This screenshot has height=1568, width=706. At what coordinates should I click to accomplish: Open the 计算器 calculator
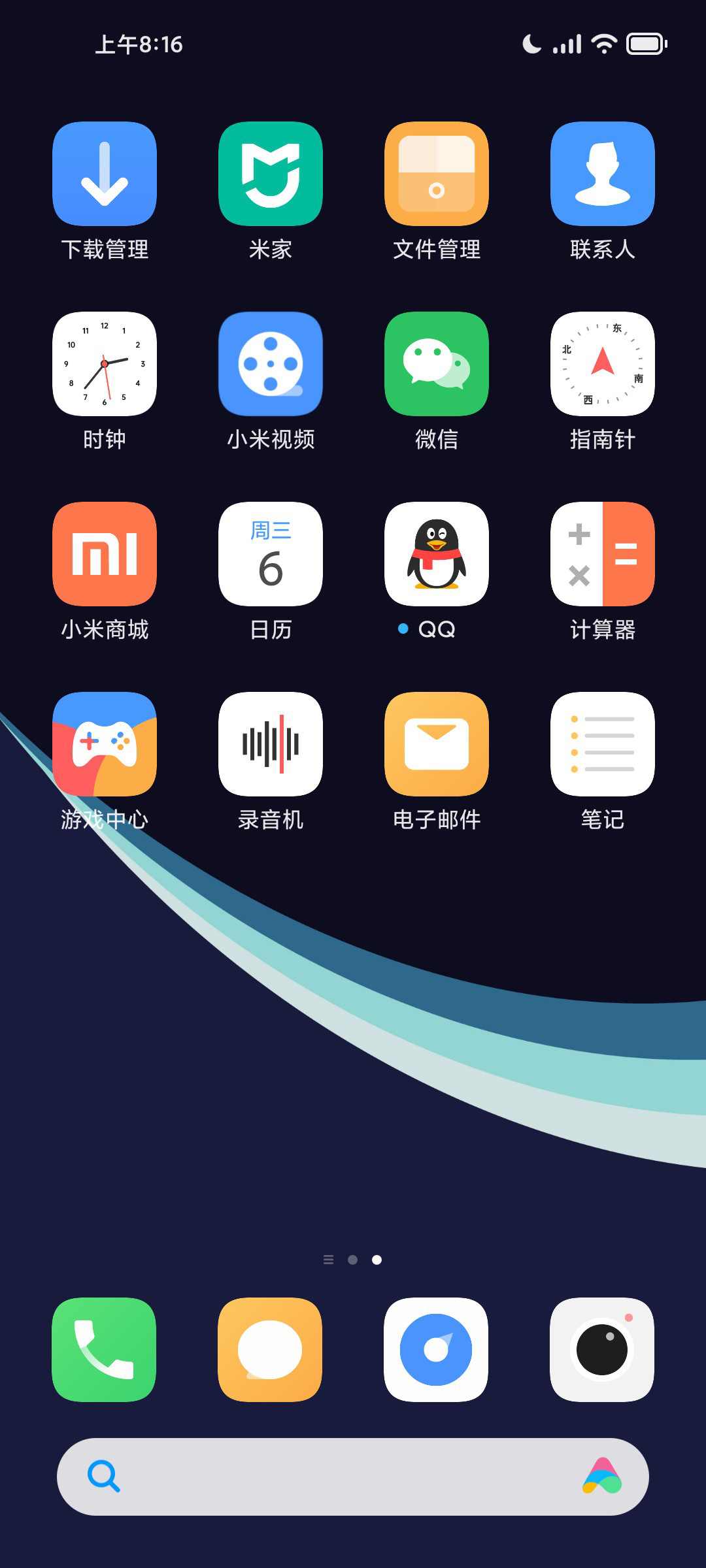pos(603,554)
